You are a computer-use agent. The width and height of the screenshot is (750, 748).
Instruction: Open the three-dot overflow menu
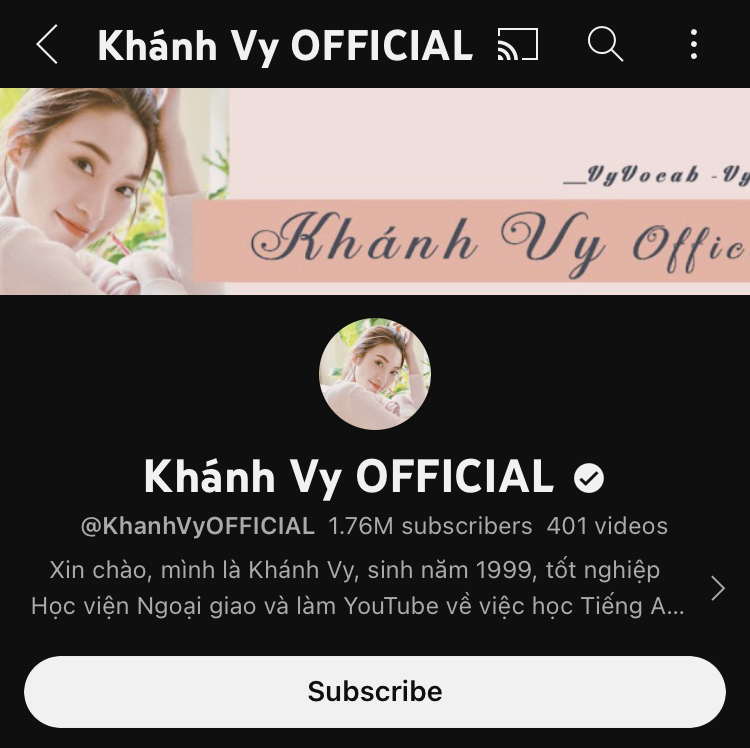(693, 44)
